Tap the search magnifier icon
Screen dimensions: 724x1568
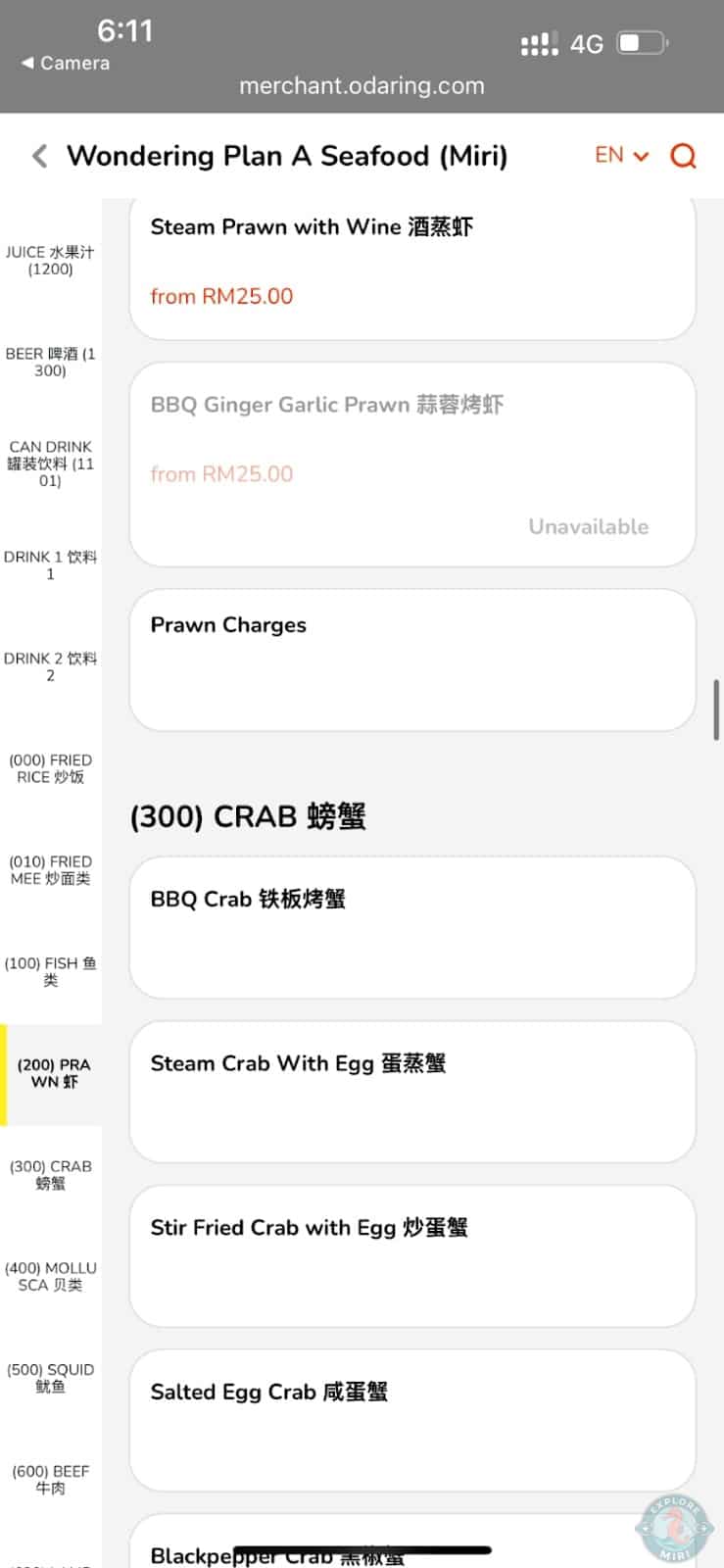[683, 156]
